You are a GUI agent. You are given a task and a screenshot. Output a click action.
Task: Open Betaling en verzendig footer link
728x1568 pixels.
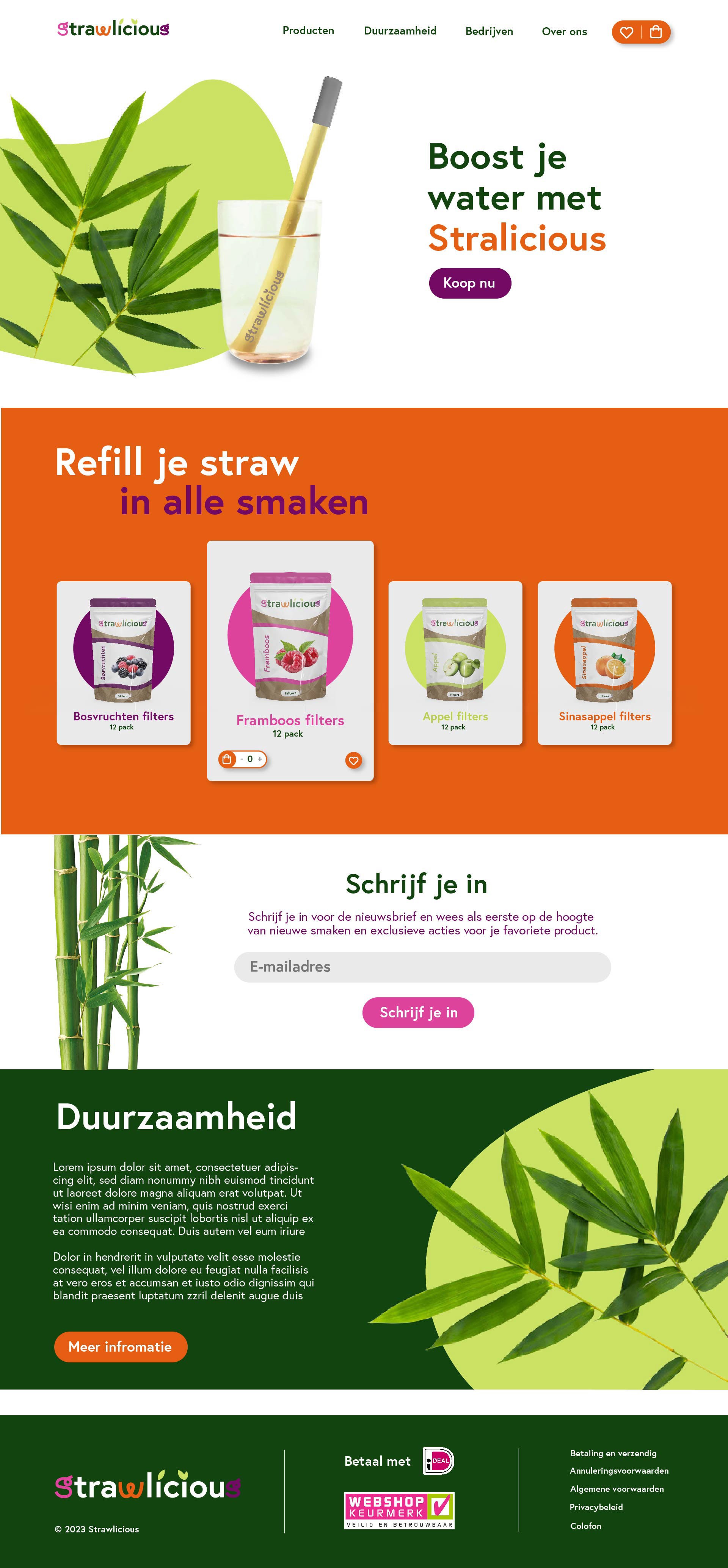pos(613,1453)
